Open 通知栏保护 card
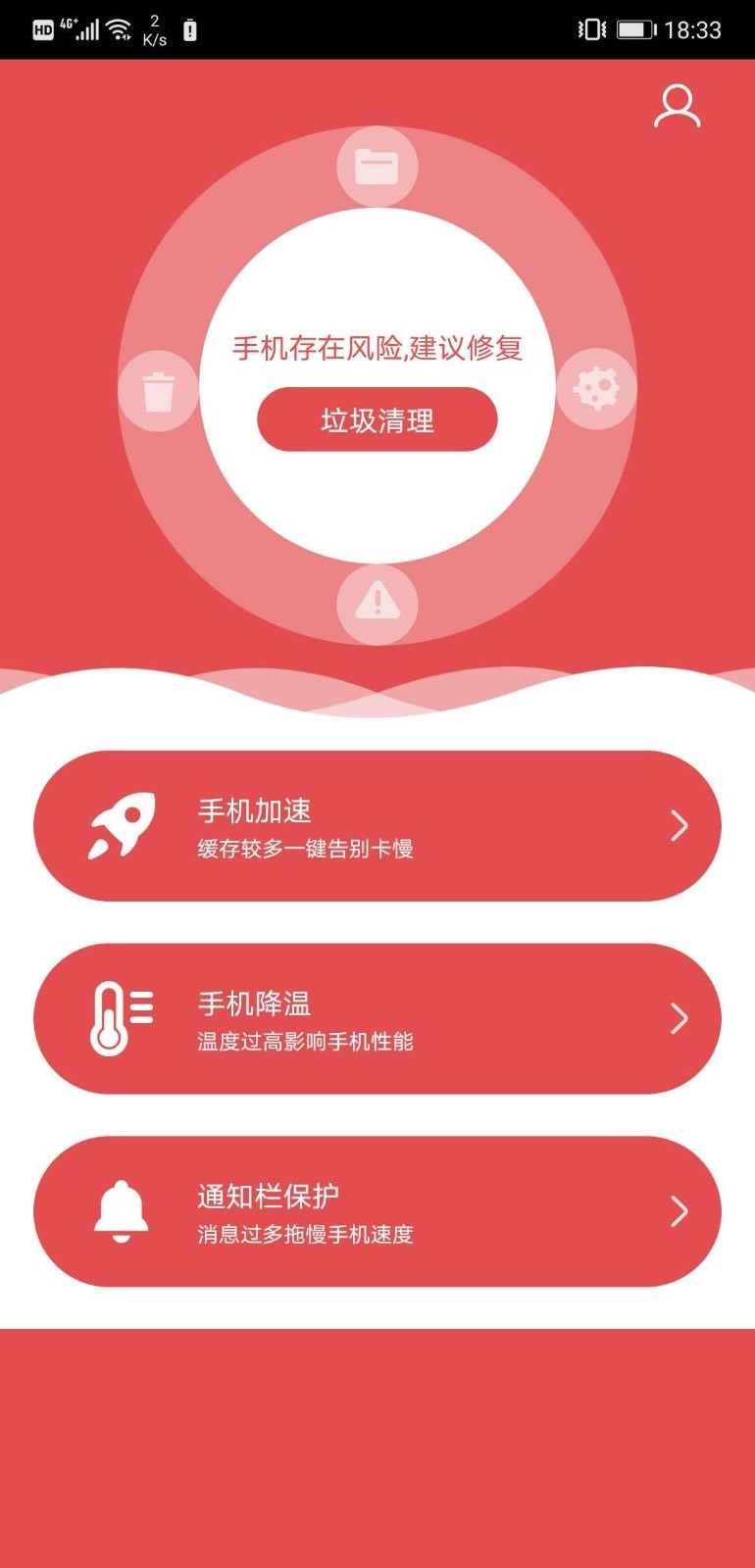The height and width of the screenshot is (1568, 755). pyautogui.click(x=377, y=1211)
